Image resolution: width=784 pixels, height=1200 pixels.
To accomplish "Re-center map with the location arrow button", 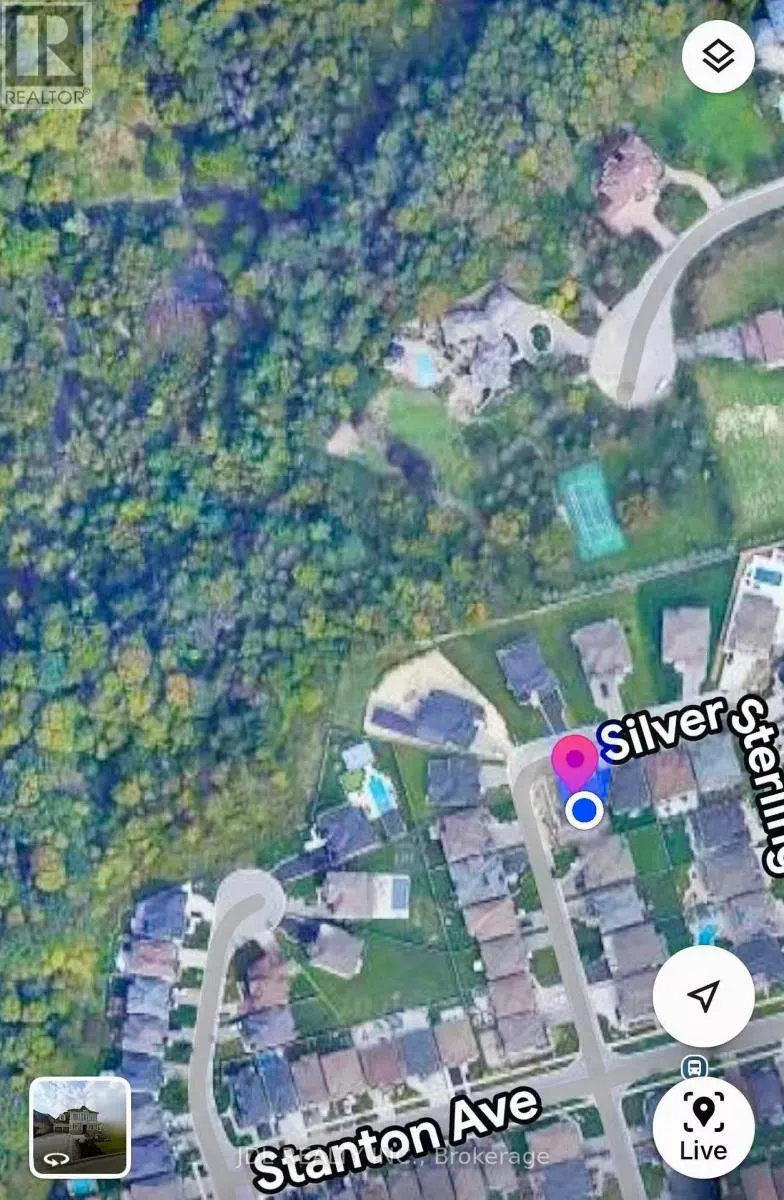I will pos(704,995).
